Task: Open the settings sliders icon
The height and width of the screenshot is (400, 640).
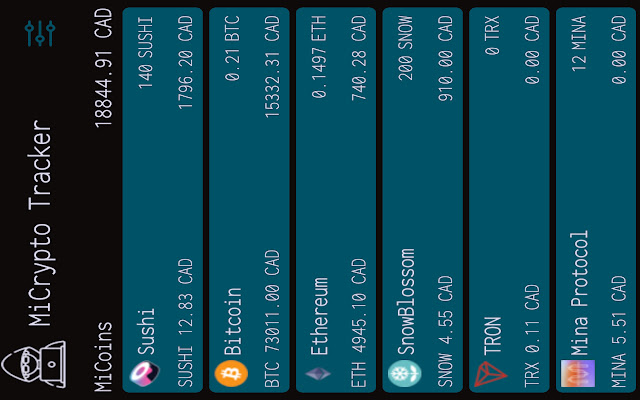Action: click(x=41, y=33)
